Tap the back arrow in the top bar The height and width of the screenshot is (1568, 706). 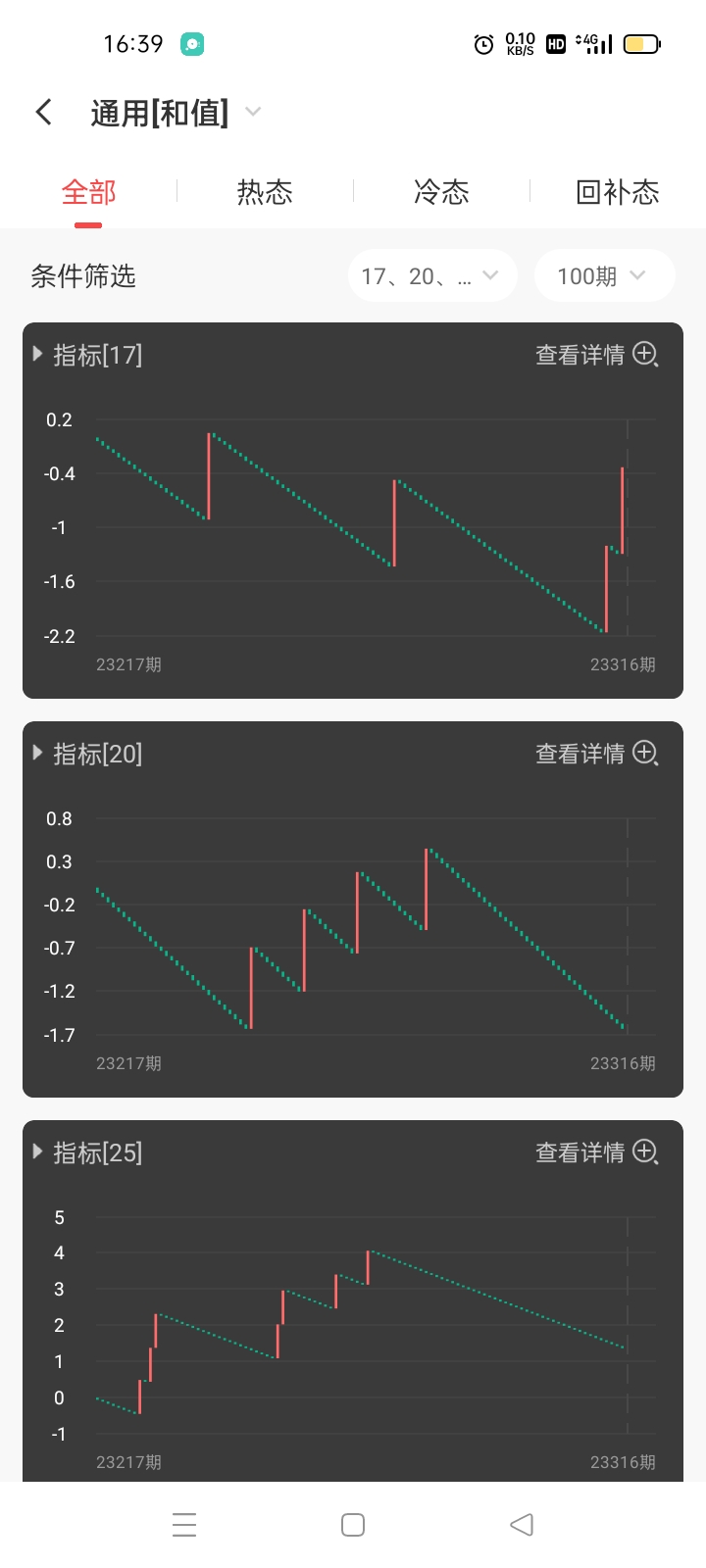tap(43, 112)
